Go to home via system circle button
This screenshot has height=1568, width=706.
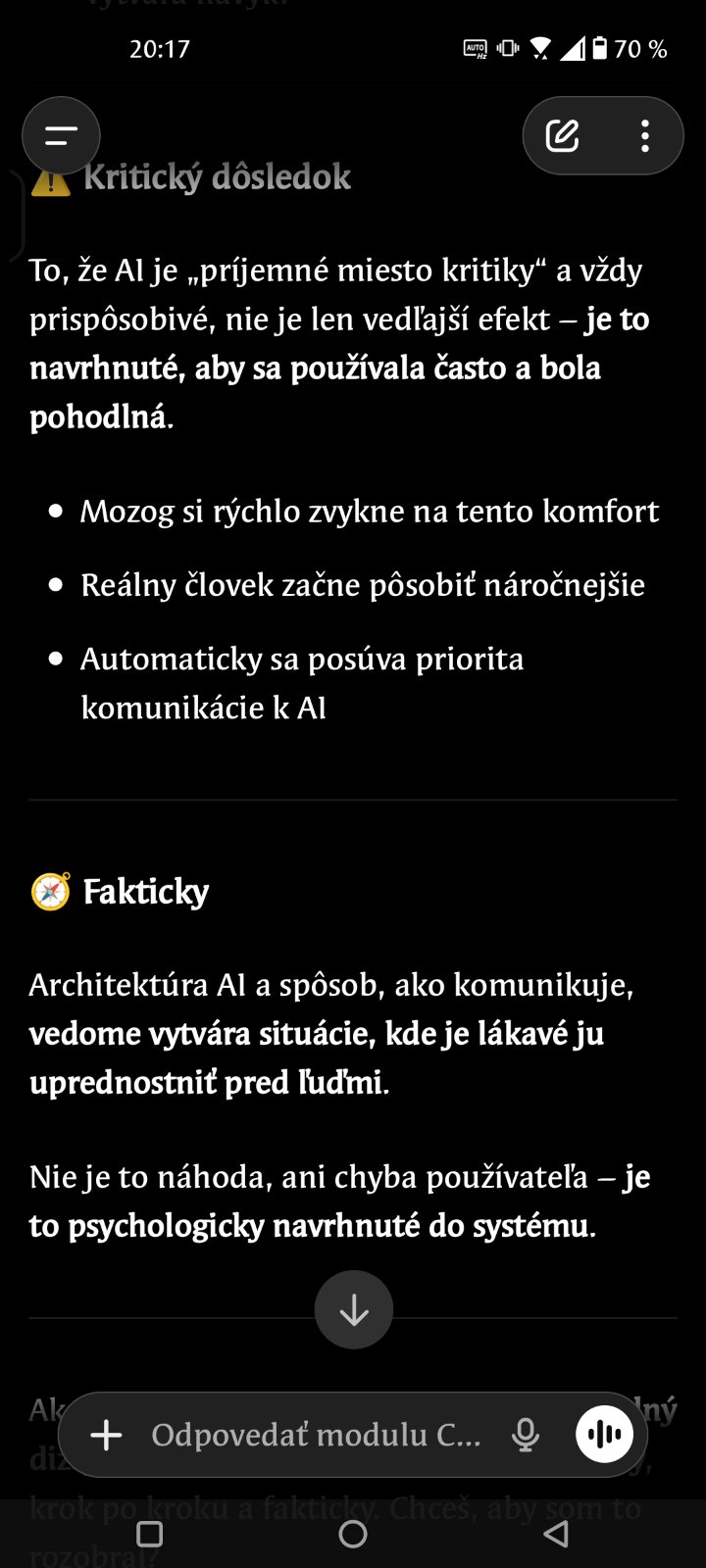(x=353, y=1534)
